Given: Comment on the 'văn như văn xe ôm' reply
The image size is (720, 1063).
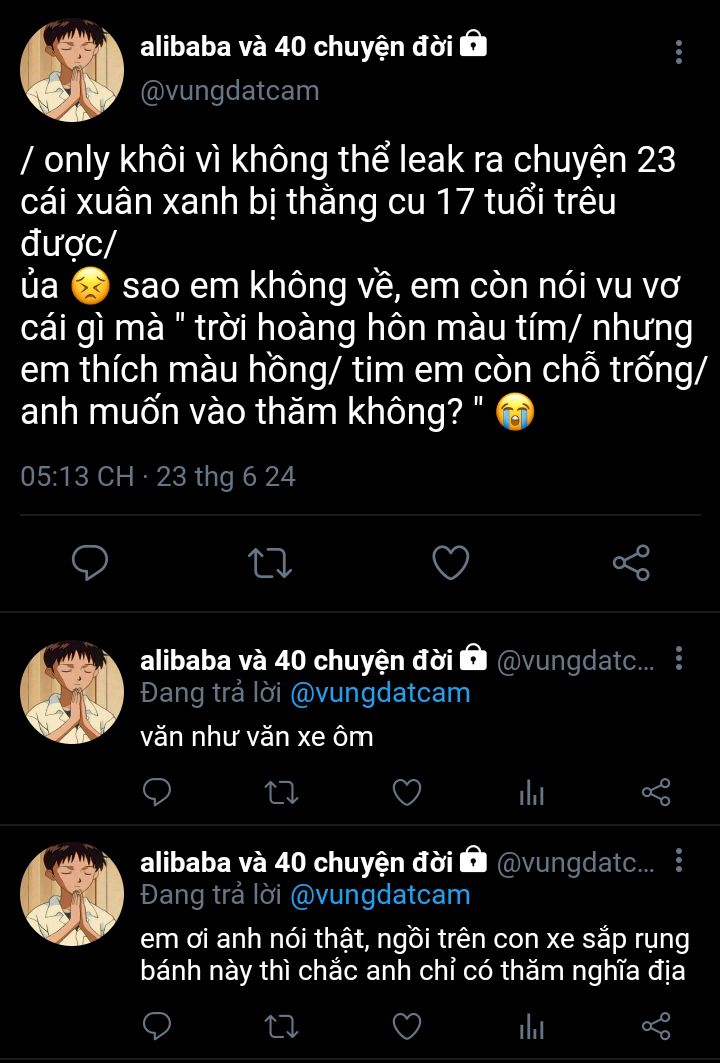Looking at the screenshot, I should click(157, 794).
